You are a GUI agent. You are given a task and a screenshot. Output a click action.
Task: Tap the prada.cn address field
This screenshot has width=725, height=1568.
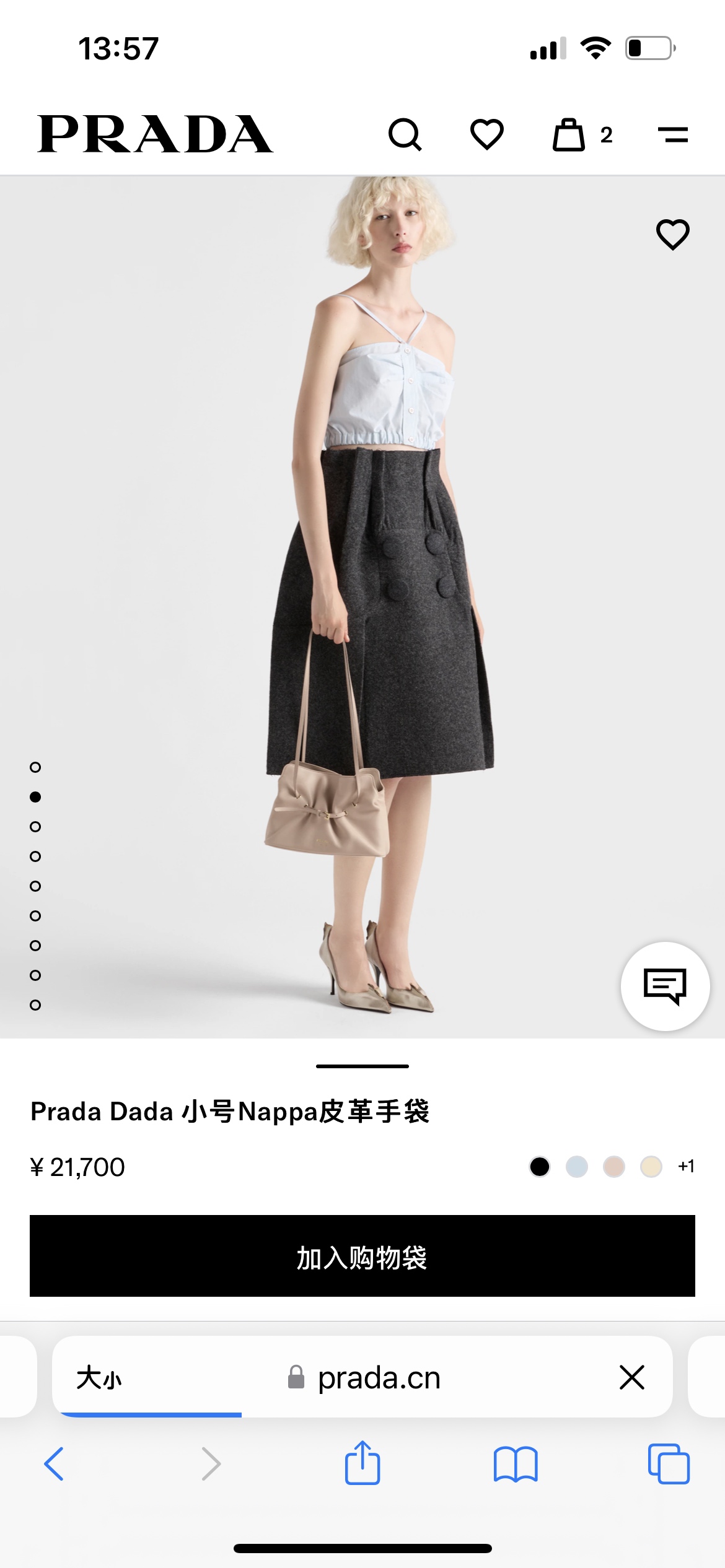[x=378, y=1378]
